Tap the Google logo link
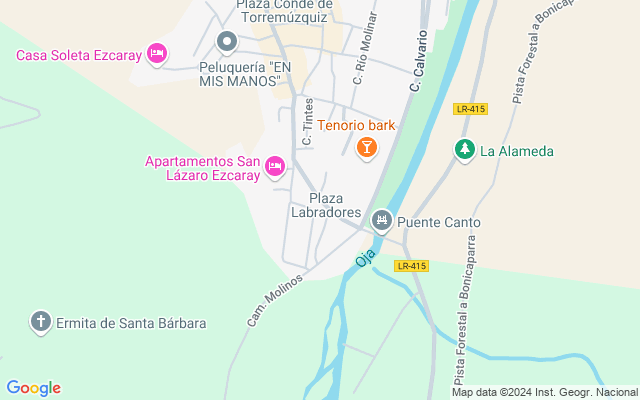This screenshot has height=400, width=640. pos(33,388)
